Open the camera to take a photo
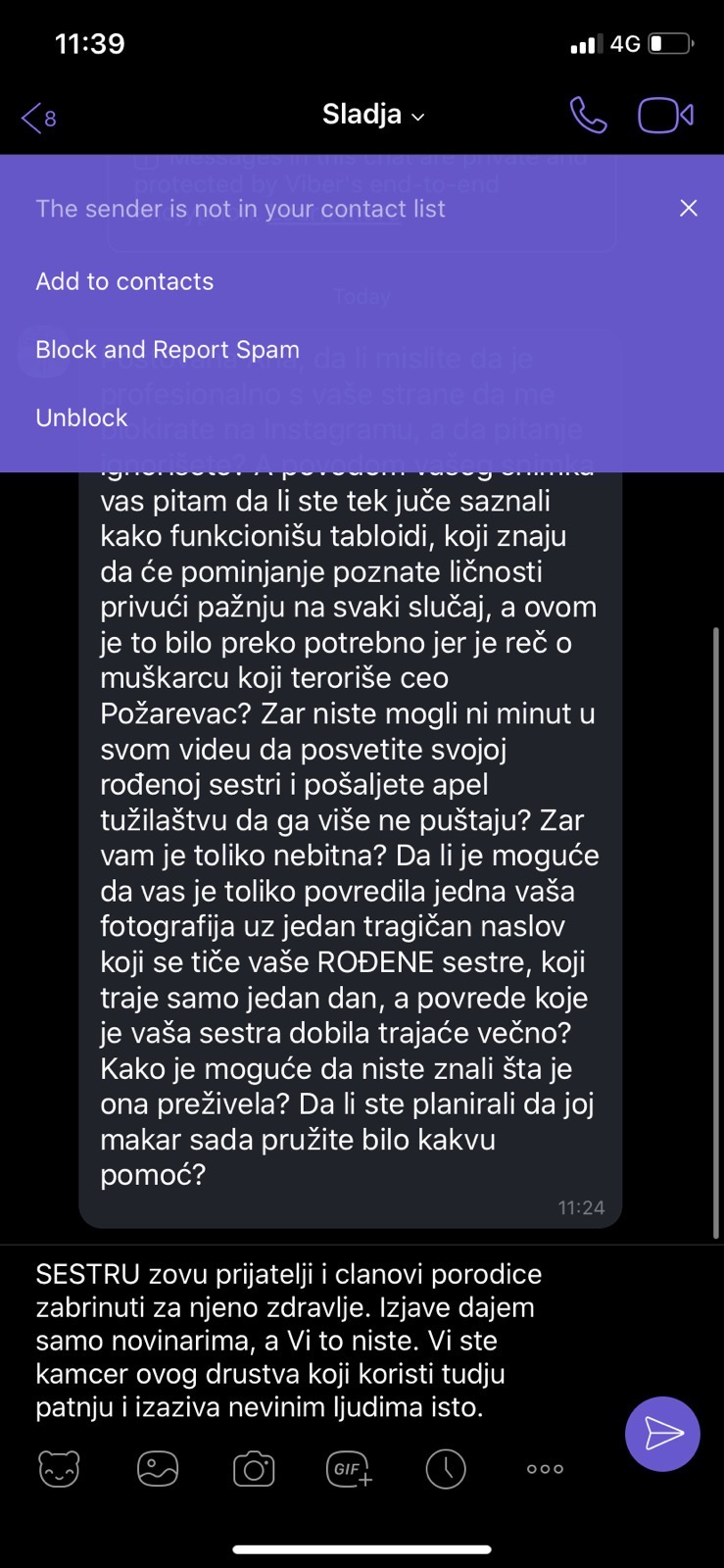The width and height of the screenshot is (724, 1568). tap(254, 1469)
